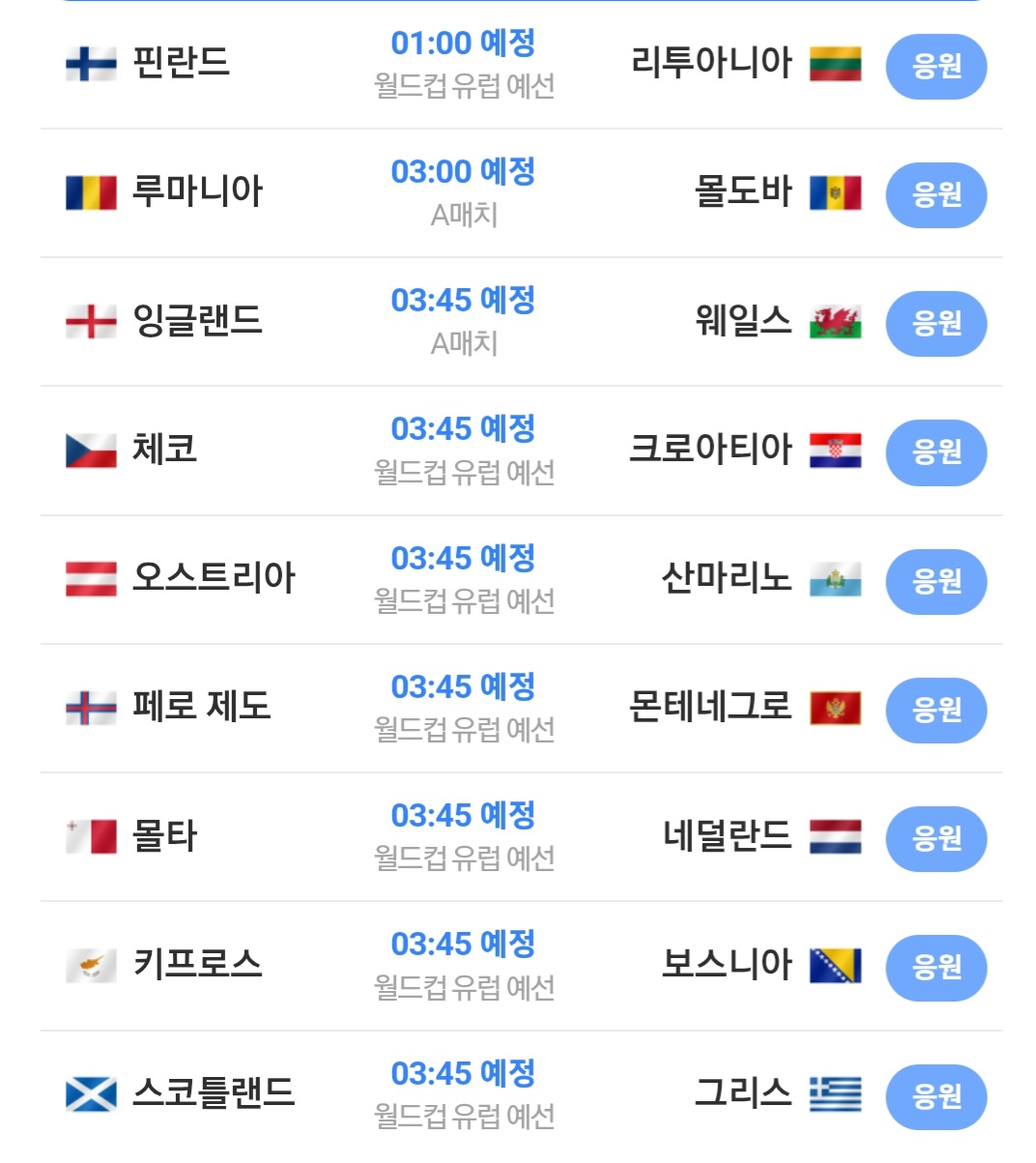Open the 몰타 vs 네덜란드 match row
This screenshot has height=1163, width=1036.
pyautogui.click(x=463, y=837)
